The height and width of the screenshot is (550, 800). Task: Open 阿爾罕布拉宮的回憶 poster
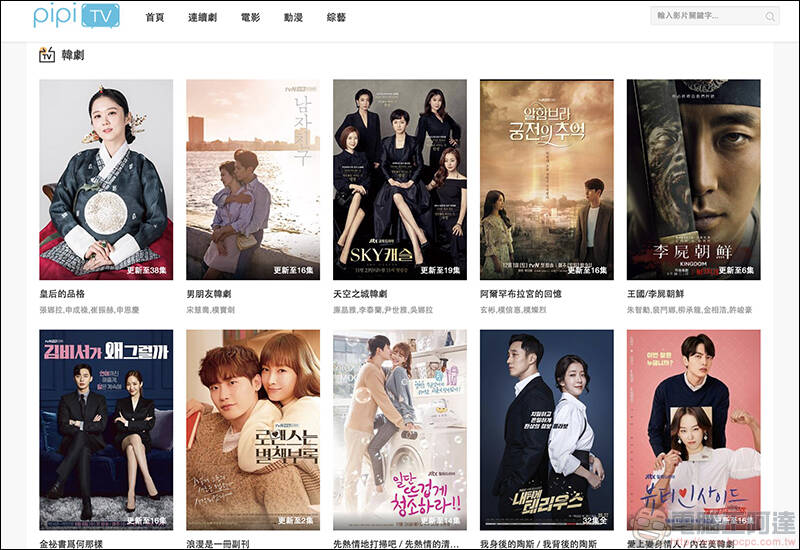pyautogui.click(x=546, y=180)
